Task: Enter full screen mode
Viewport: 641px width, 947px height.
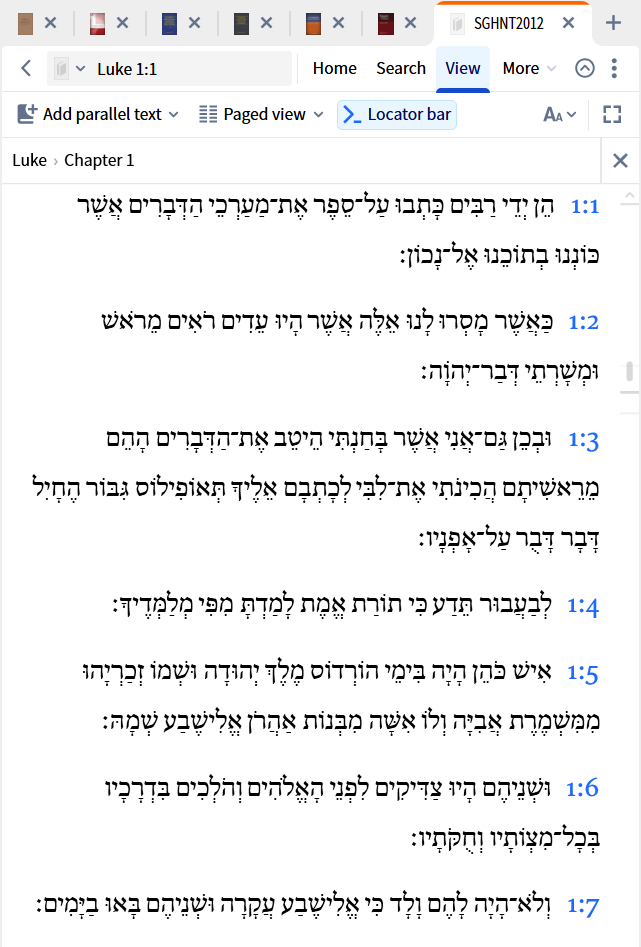Action: pos(612,114)
